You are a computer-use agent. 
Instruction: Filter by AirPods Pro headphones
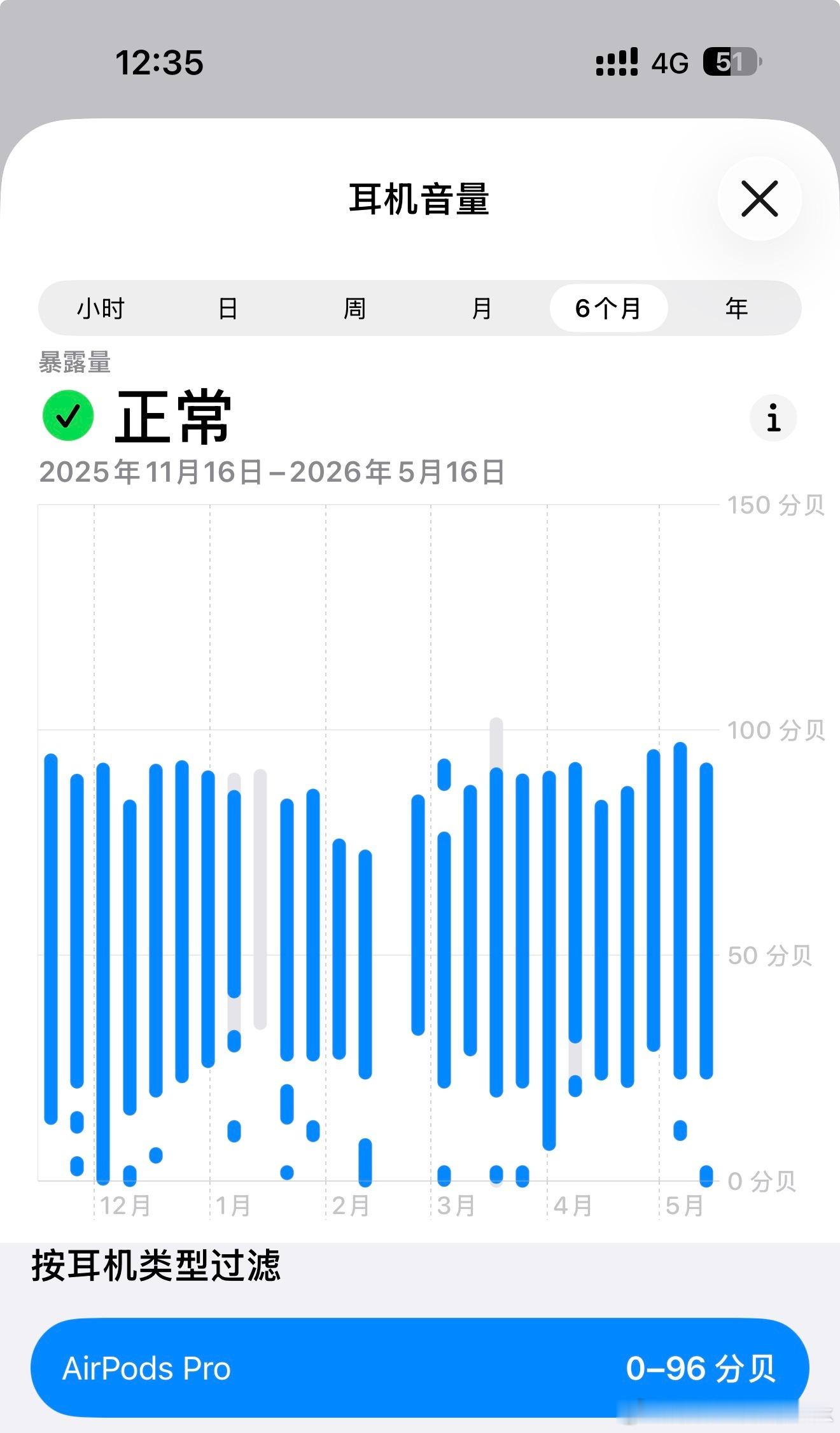[x=420, y=1367]
